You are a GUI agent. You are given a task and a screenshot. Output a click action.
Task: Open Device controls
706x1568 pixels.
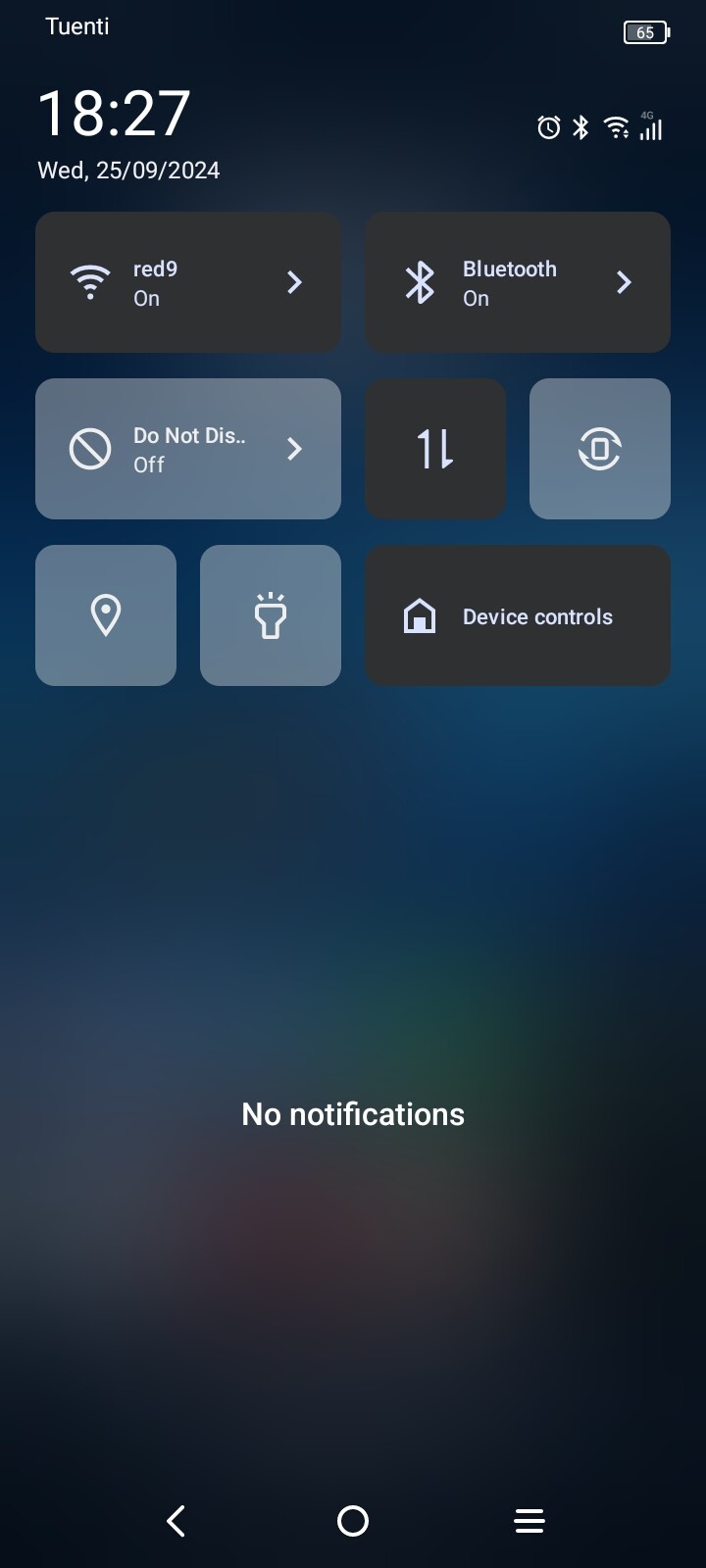(518, 615)
